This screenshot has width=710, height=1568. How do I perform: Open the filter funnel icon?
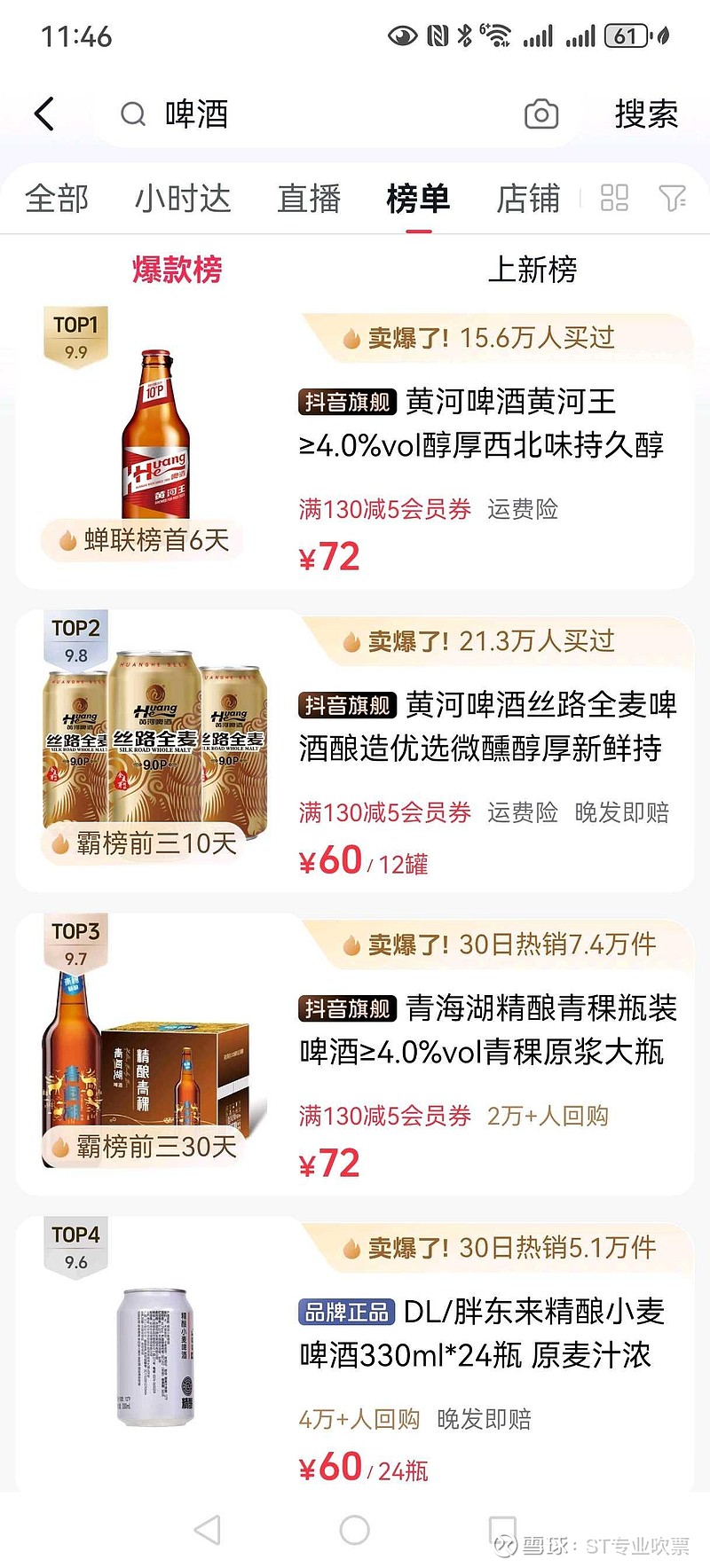(670, 200)
